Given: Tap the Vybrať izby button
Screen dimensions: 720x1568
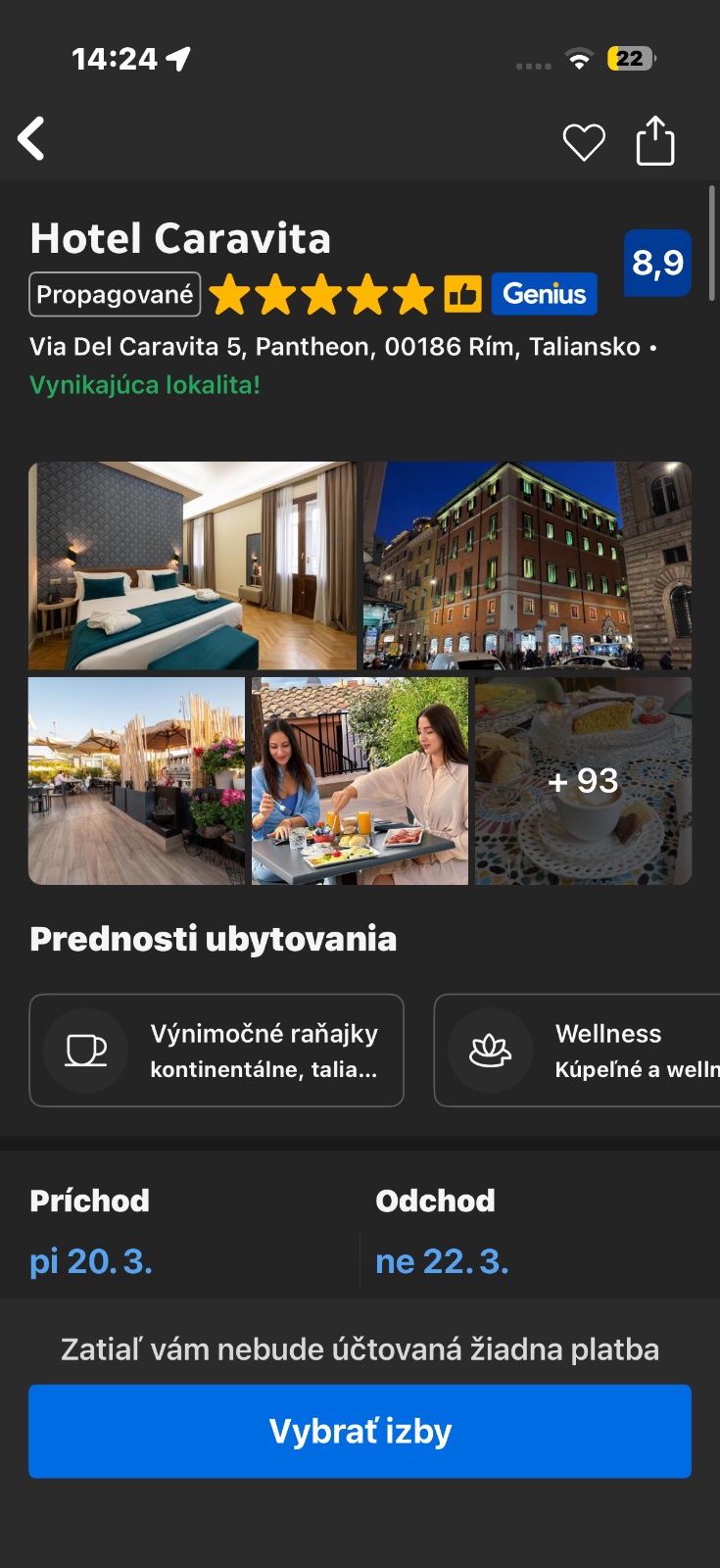Looking at the screenshot, I should 360,1431.
